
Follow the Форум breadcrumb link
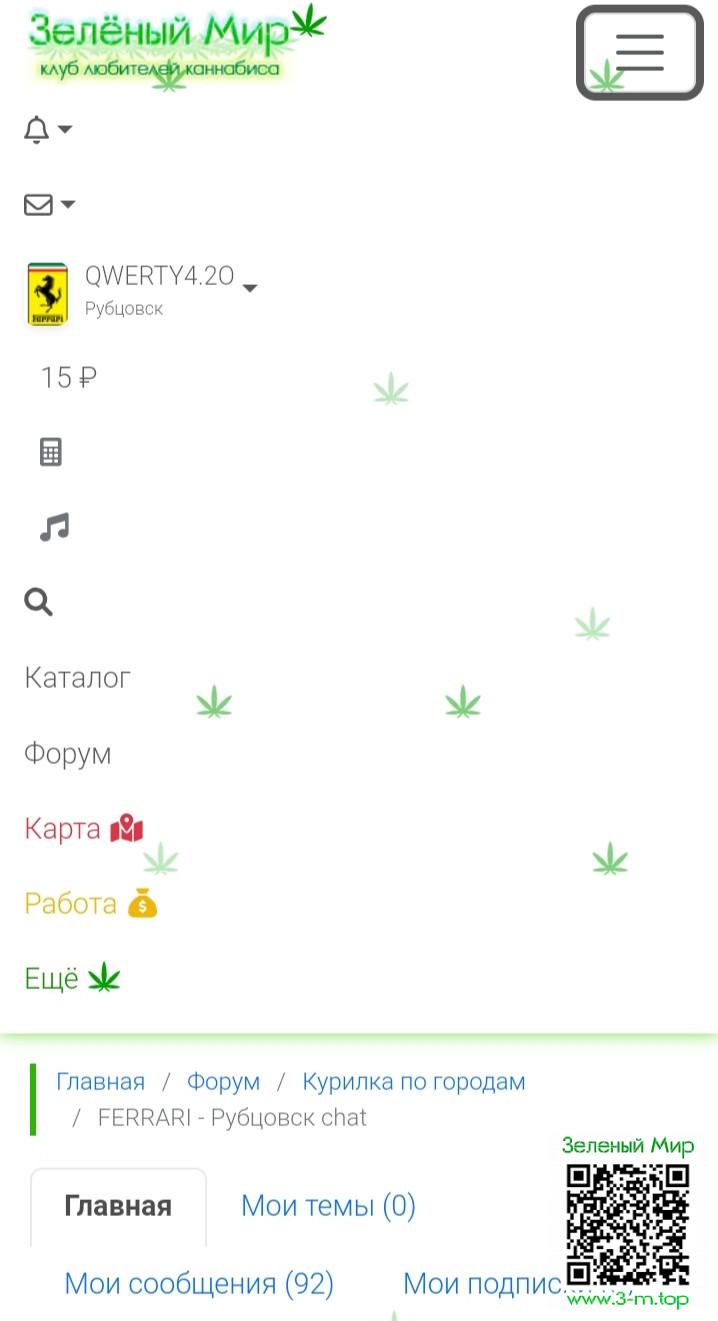coord(223,1082)
